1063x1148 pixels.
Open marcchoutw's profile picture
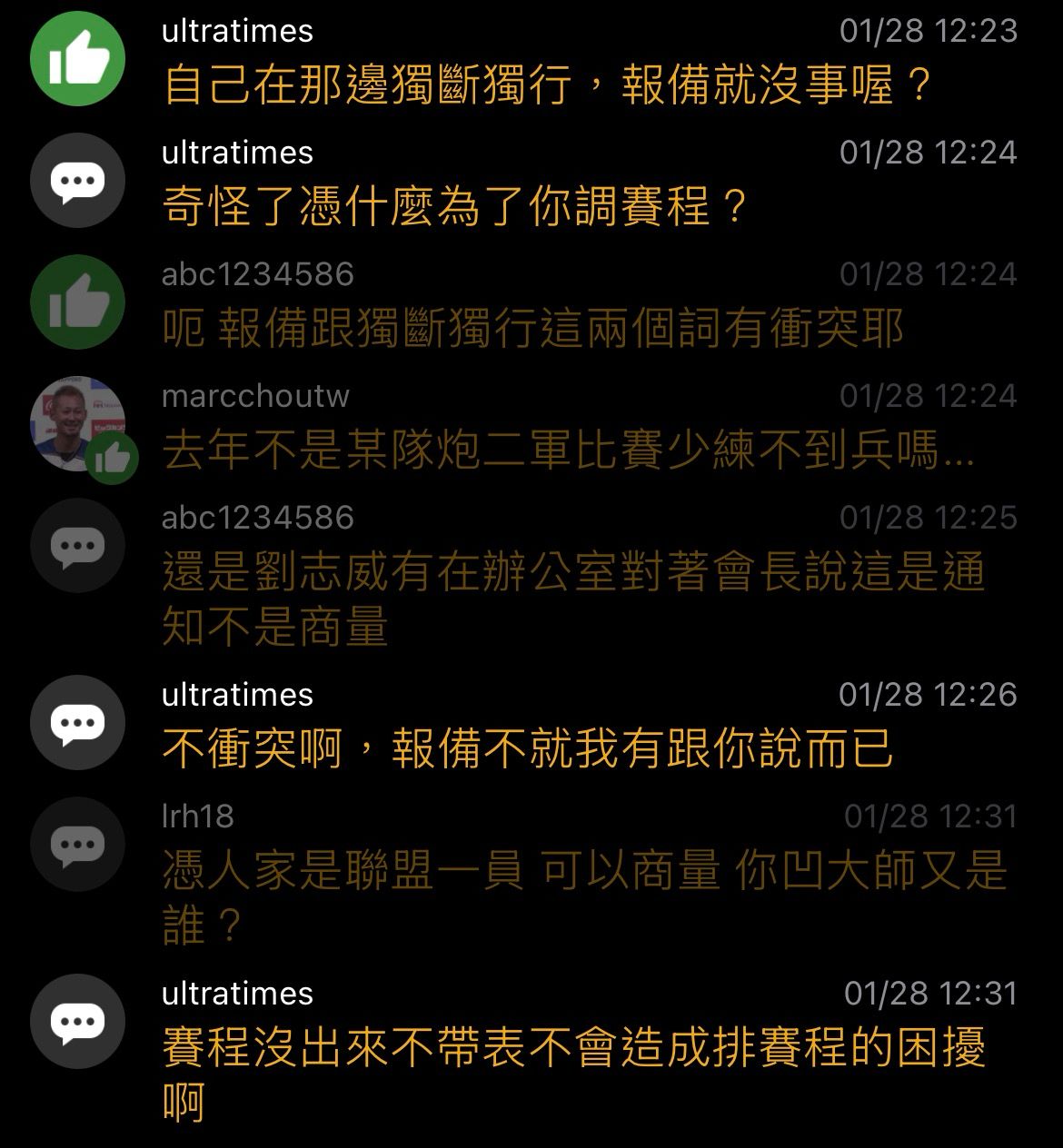tap(76, 422)
